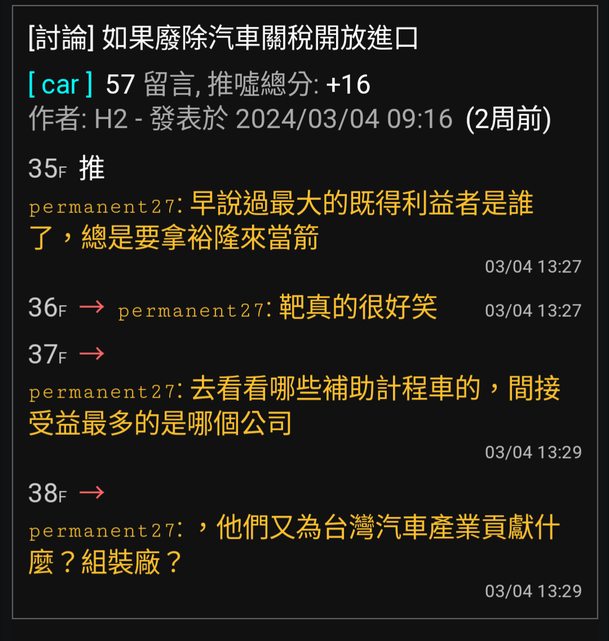Open the car board link

[x=61, y=84]
